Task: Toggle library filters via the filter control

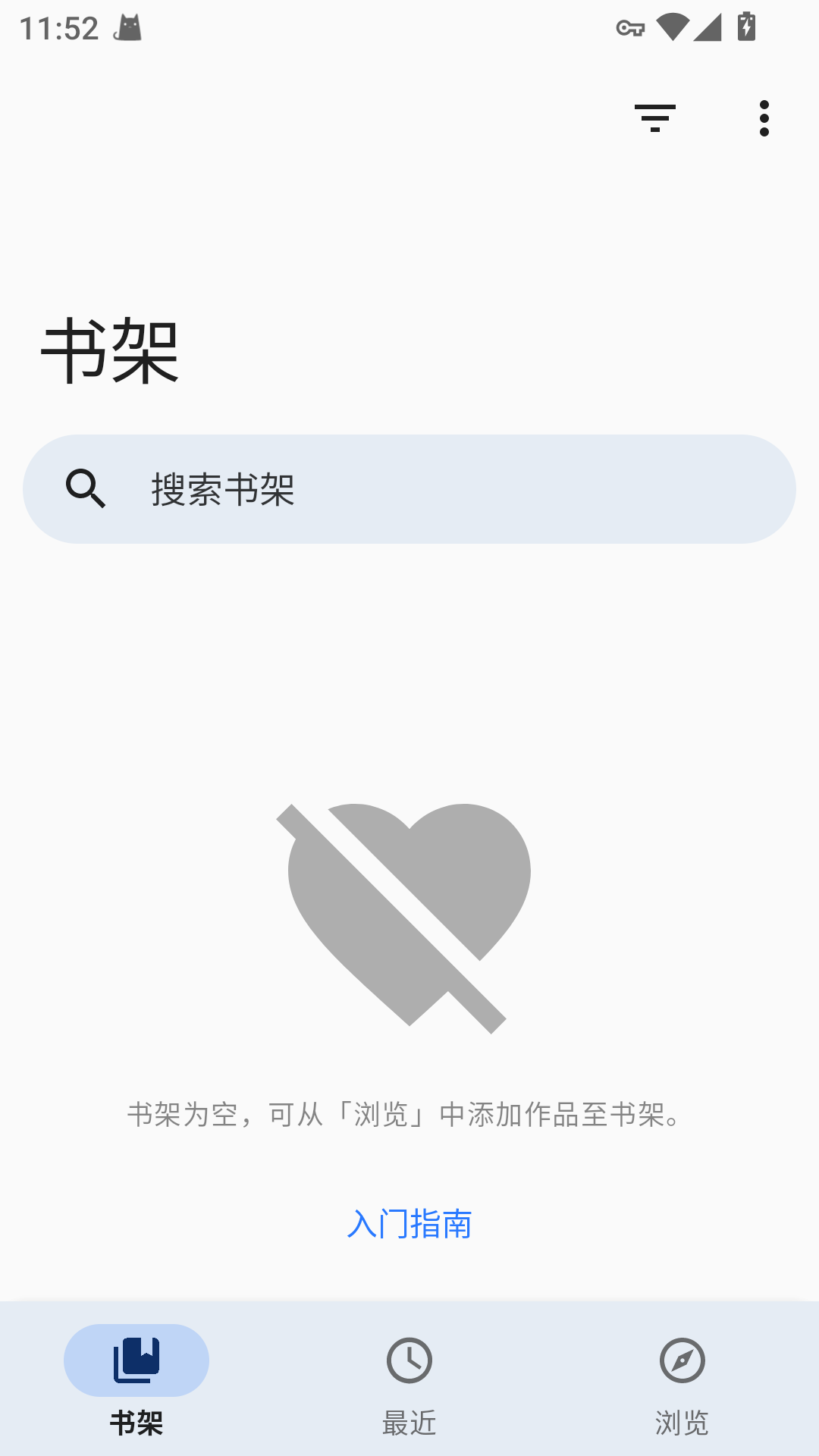Action: pos(655,118)
